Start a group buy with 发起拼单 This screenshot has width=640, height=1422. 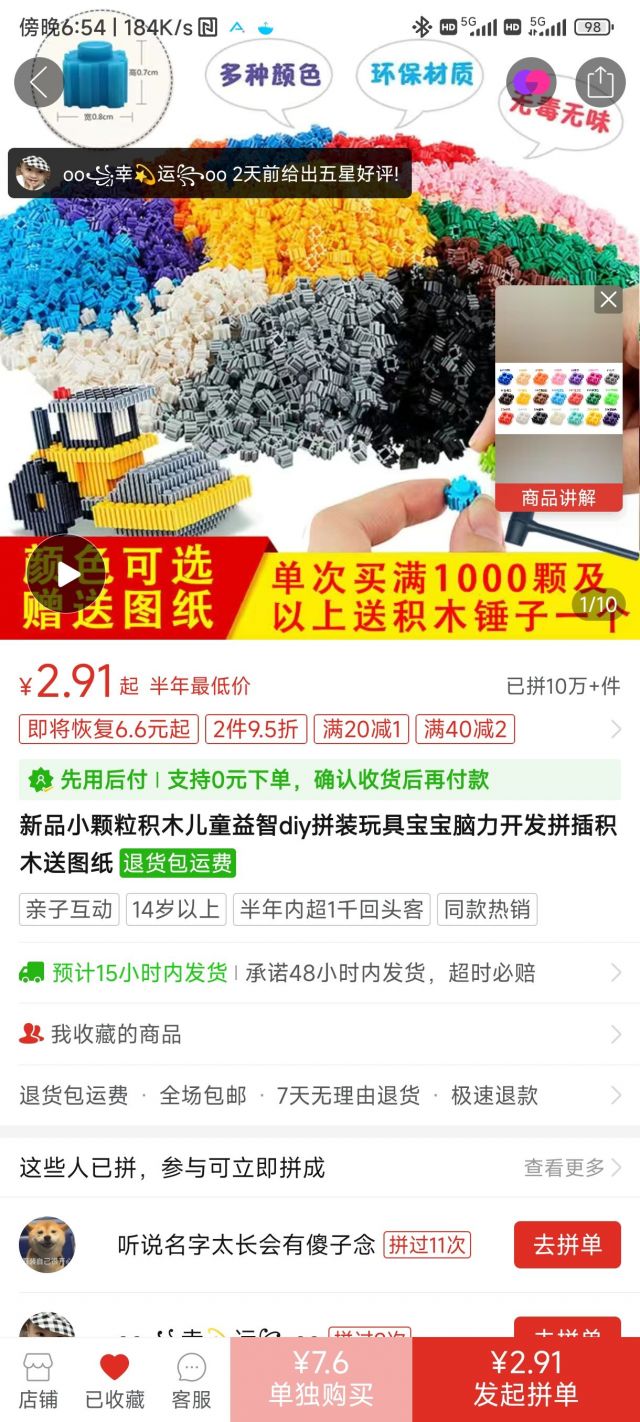click(x=526, y=1379)
